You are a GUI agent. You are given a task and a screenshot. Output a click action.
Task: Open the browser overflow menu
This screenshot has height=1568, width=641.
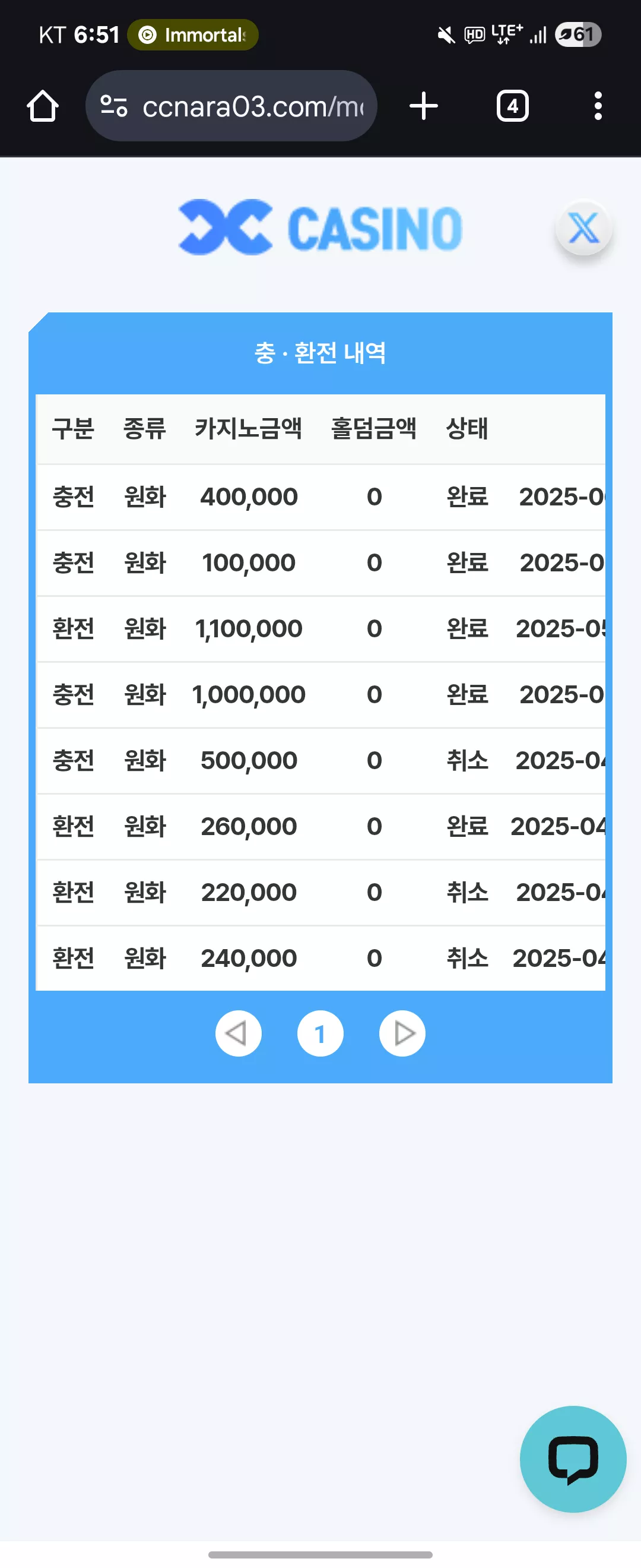coord(598,106)
